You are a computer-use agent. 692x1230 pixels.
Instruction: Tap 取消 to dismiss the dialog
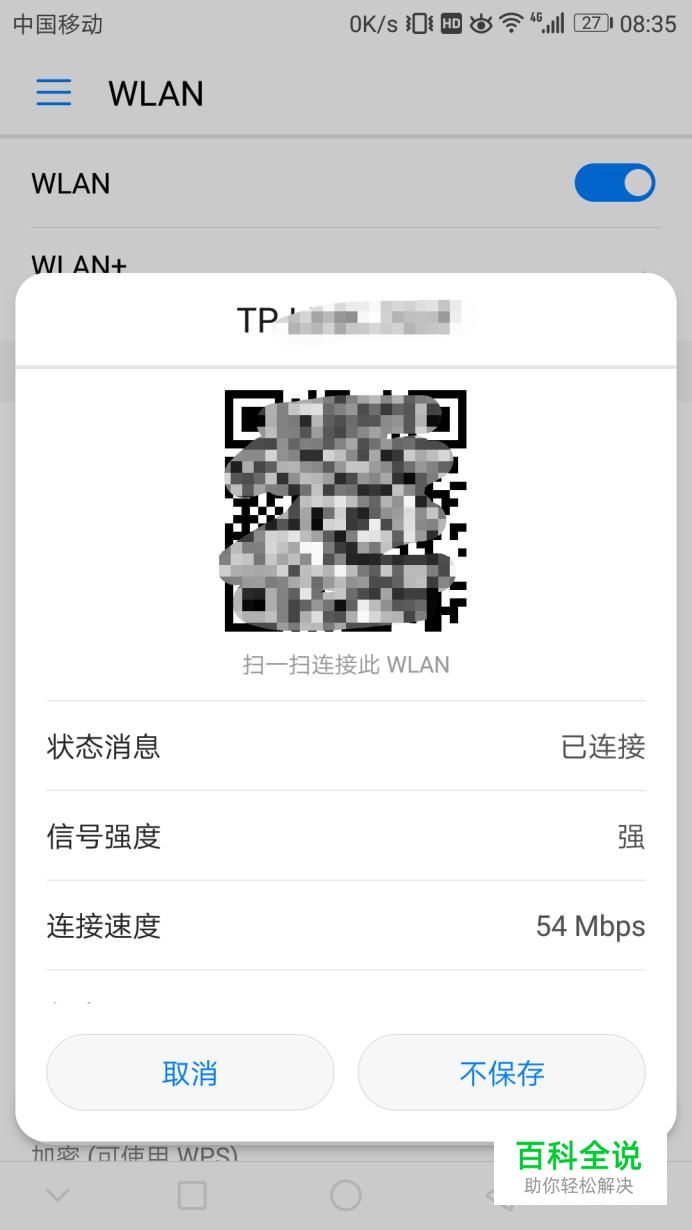190,1072
